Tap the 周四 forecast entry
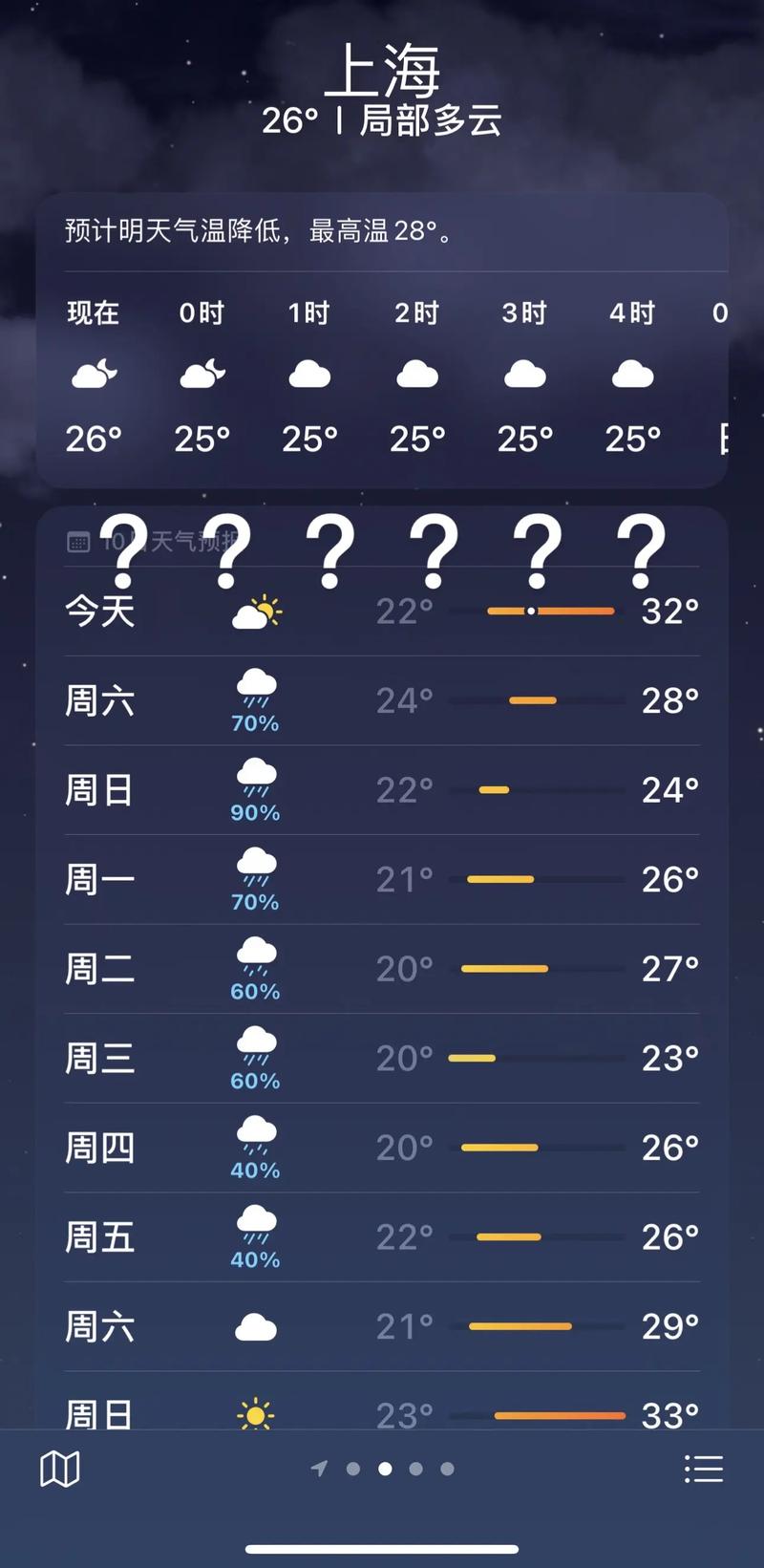The height and width of the screenshot is (1568, 764). [x=382, y=1147]
